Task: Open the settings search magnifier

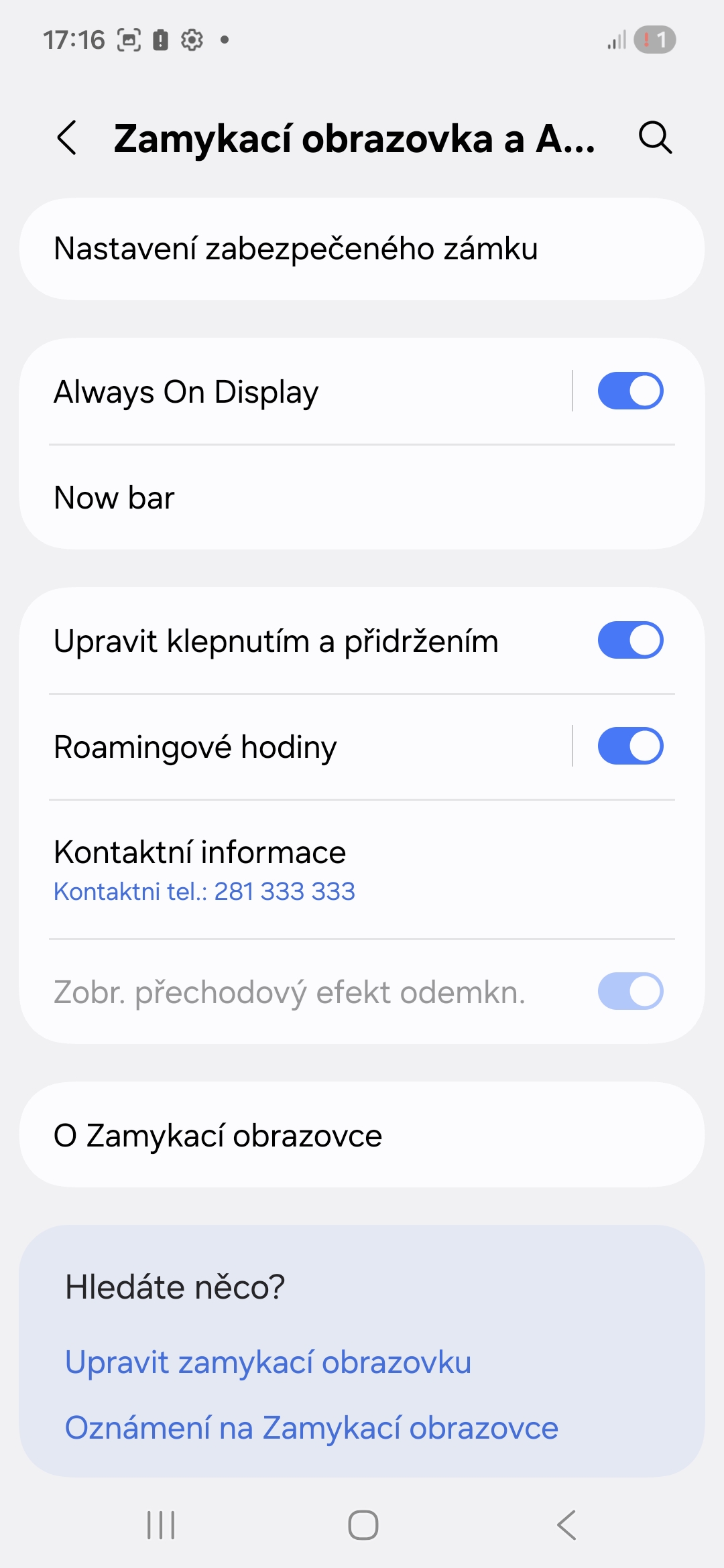Action: coord(655,138)
